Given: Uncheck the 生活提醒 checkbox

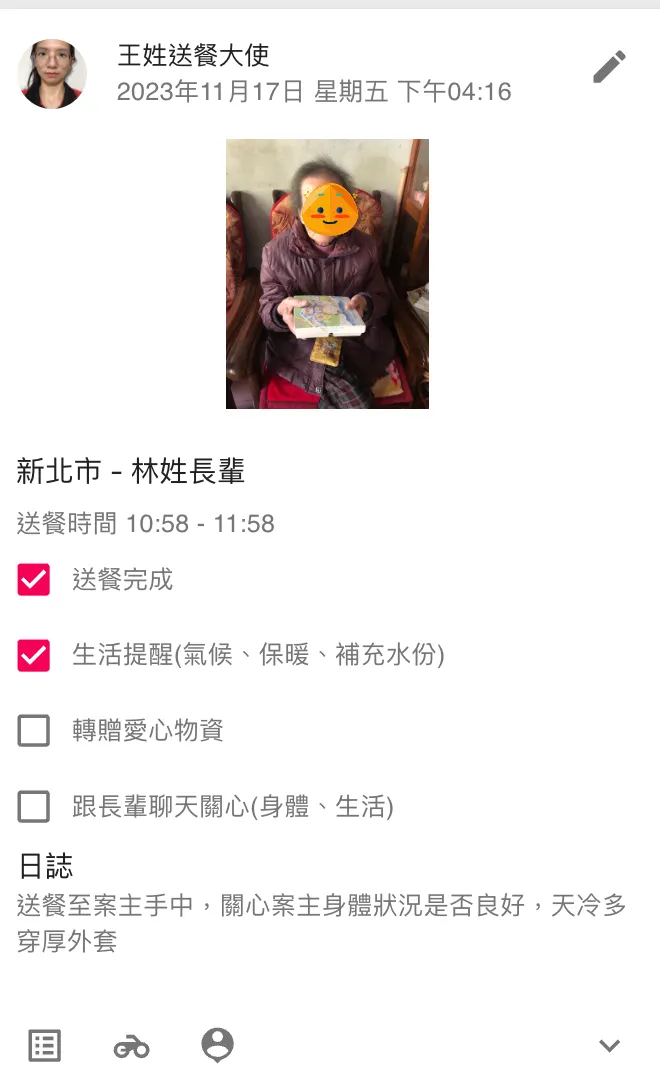Looking at the screenshot, I should pyautogui.click(x=34, y=655).
